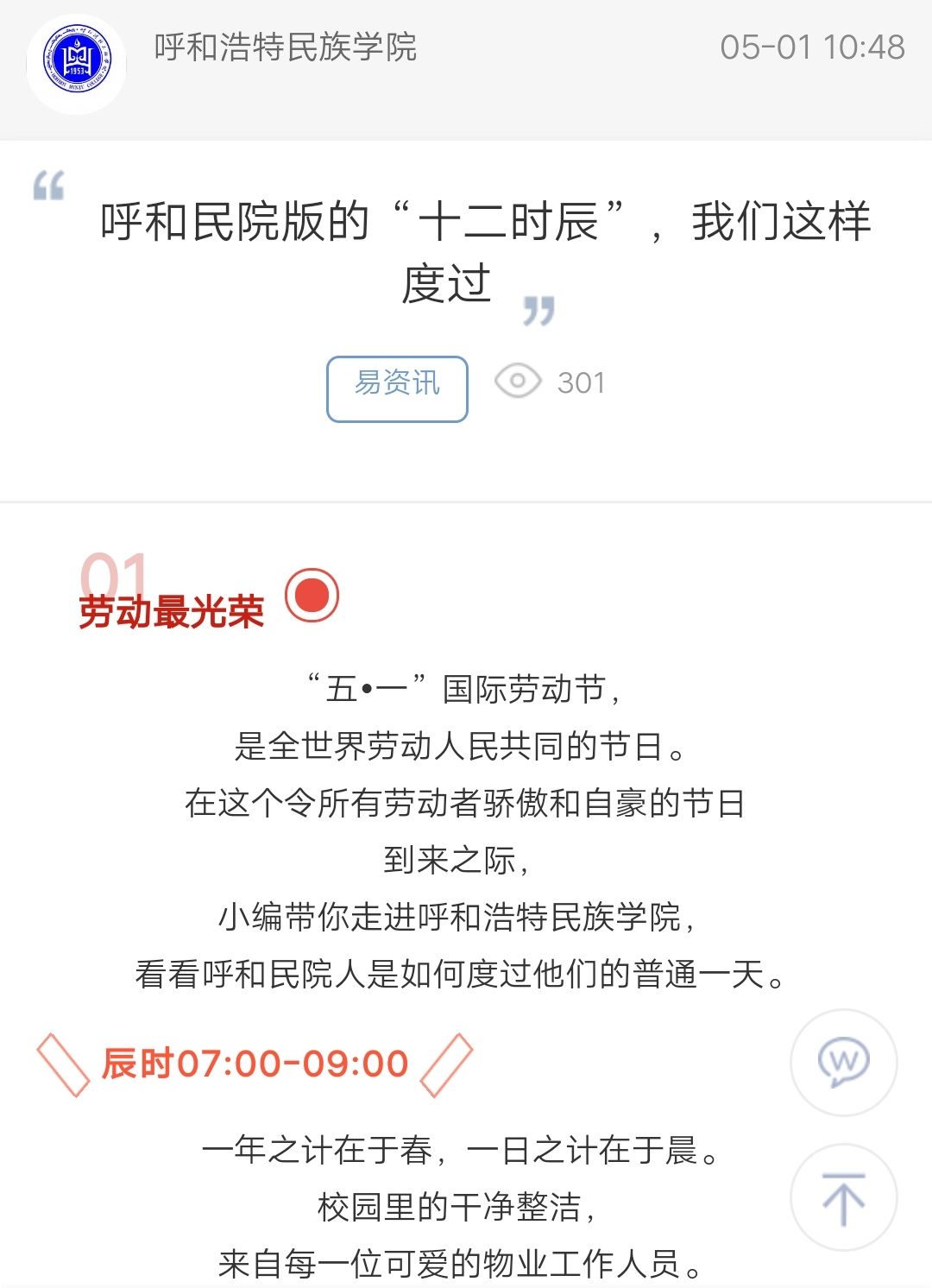
Task: Open the 呼和浩特民族学院 author name link
Action: (285, 47)
